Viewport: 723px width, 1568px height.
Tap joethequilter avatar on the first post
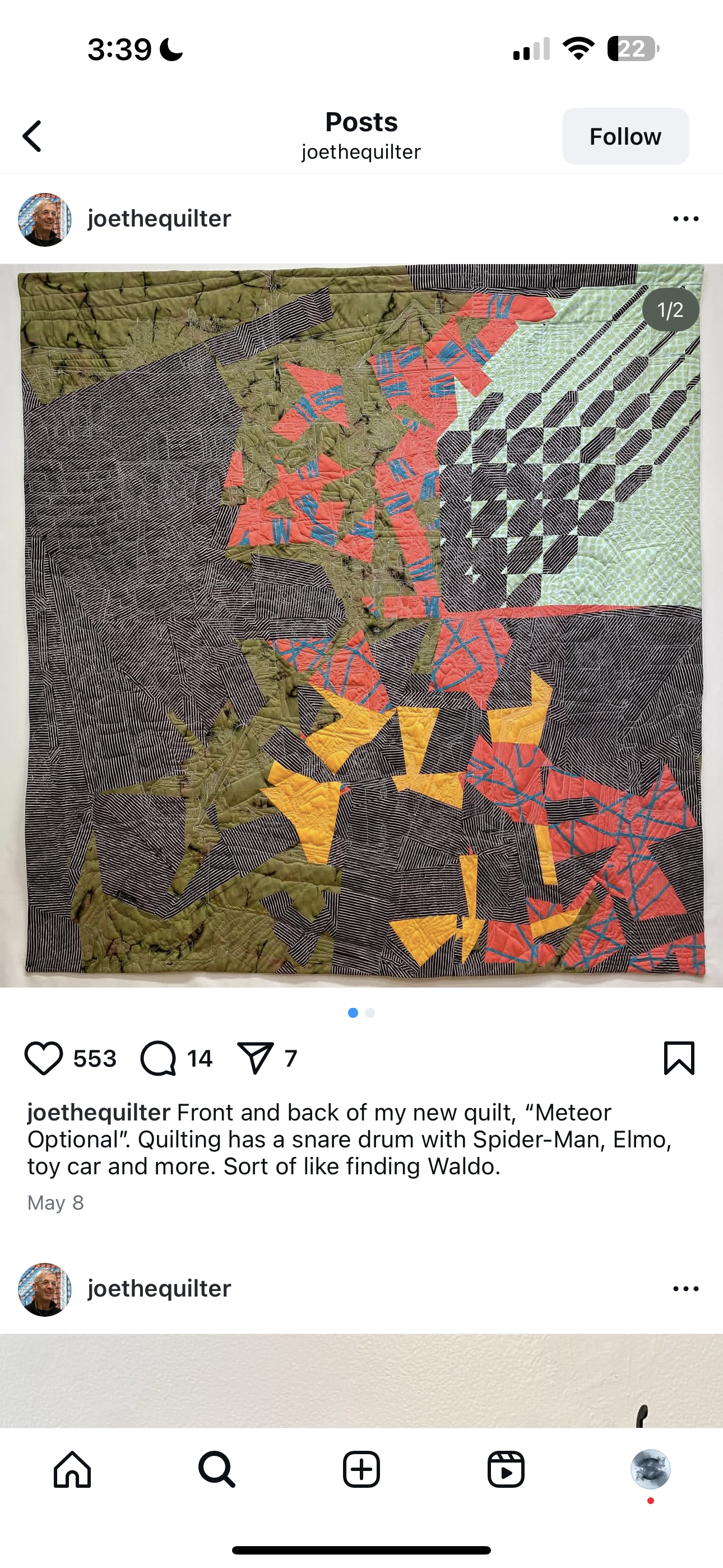click(44, 220)
